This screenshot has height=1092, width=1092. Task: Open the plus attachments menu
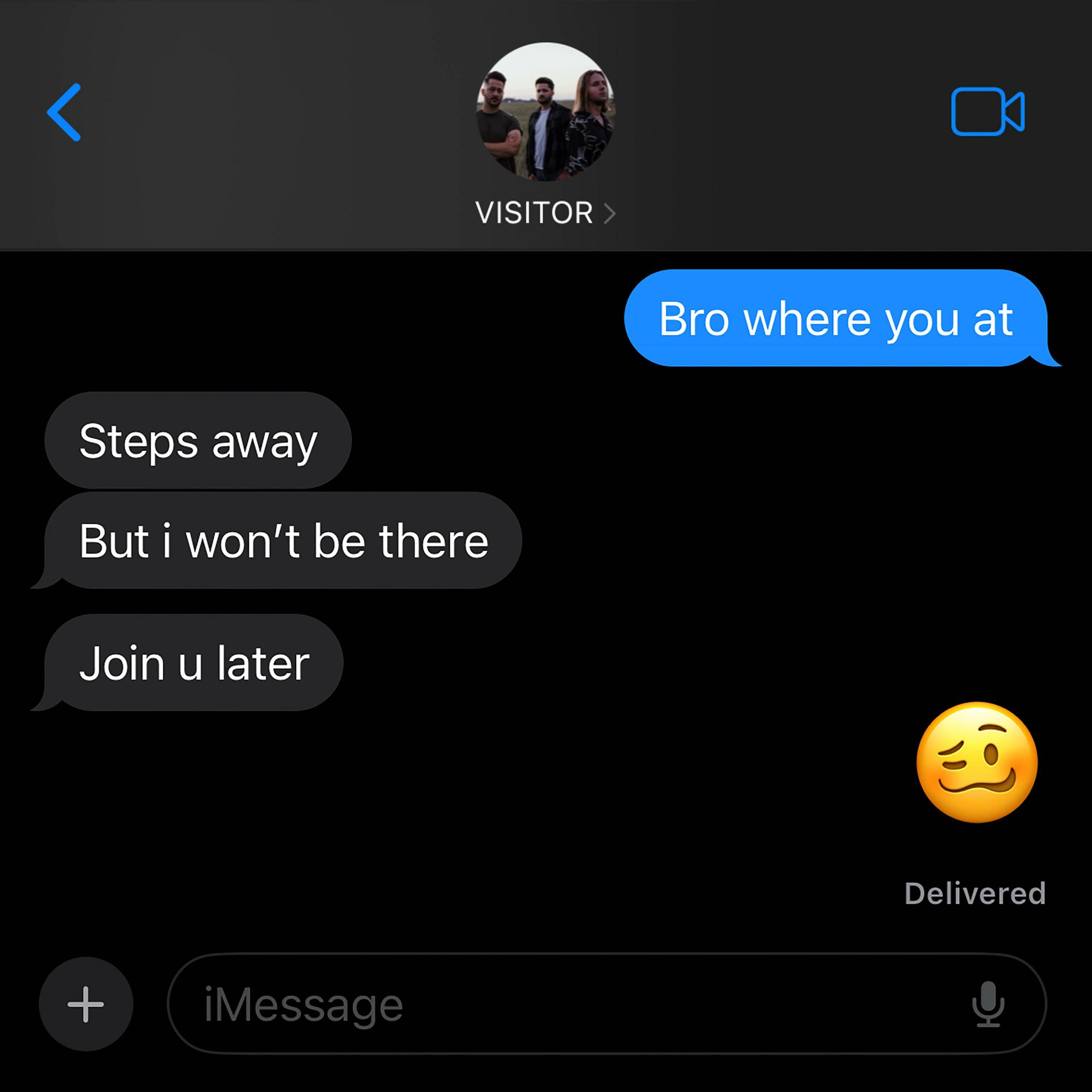[86, 1004]
